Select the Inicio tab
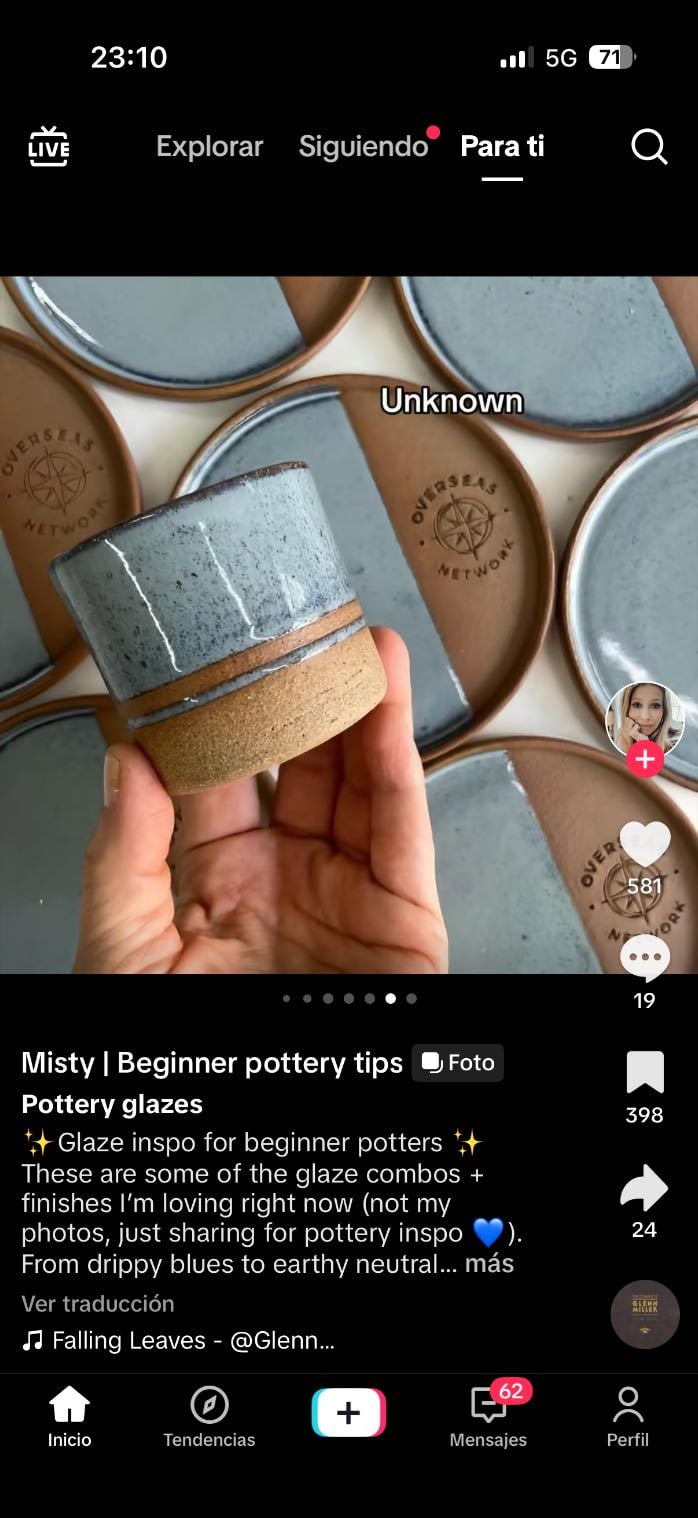Image resolution: width=698 pixels, height=1518 pixels. pyautogui.click(x=69, y=1418)
